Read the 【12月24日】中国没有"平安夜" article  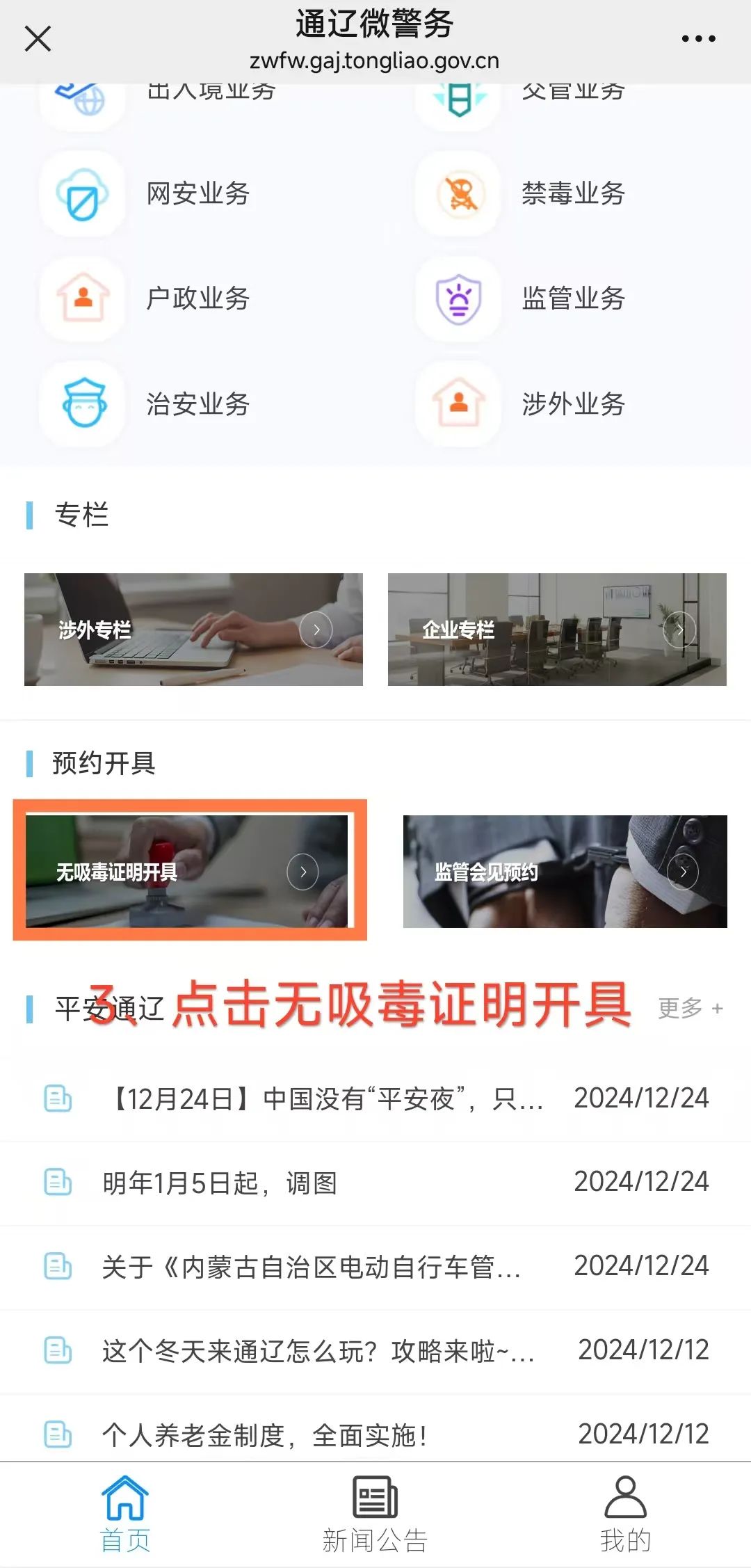[x=327, y=1099]
